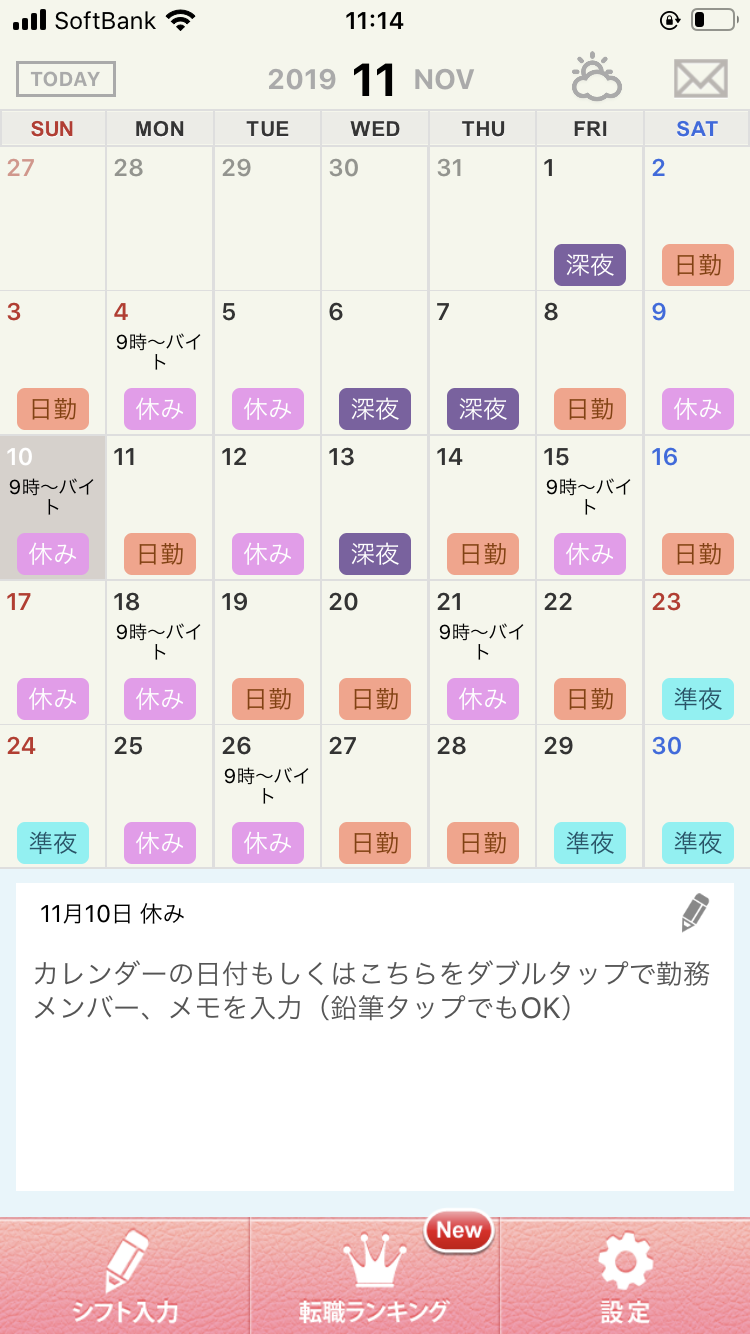750x1334 pixels.
Task: Tap the pencil to edit November 10 memo
Action: pos(695,913)
